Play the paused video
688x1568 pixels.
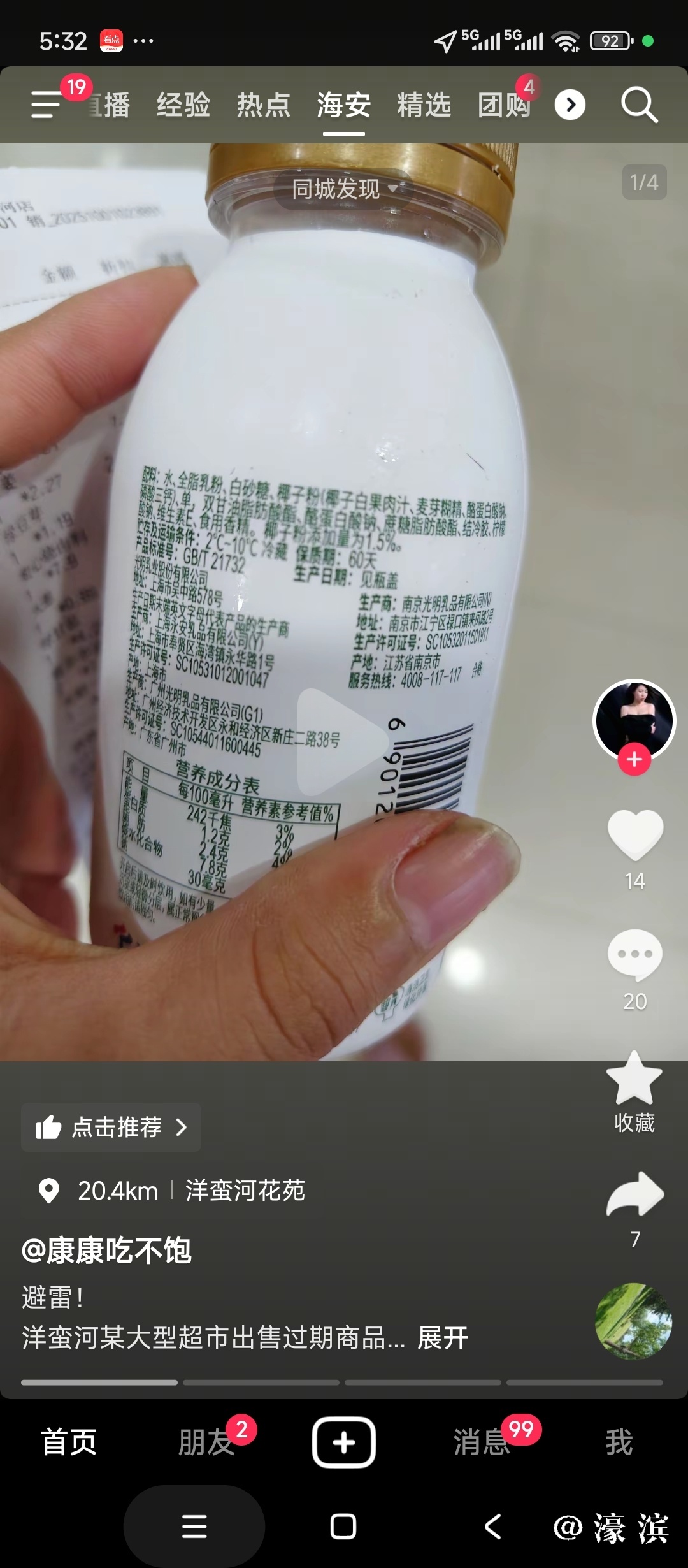(343, 742)
